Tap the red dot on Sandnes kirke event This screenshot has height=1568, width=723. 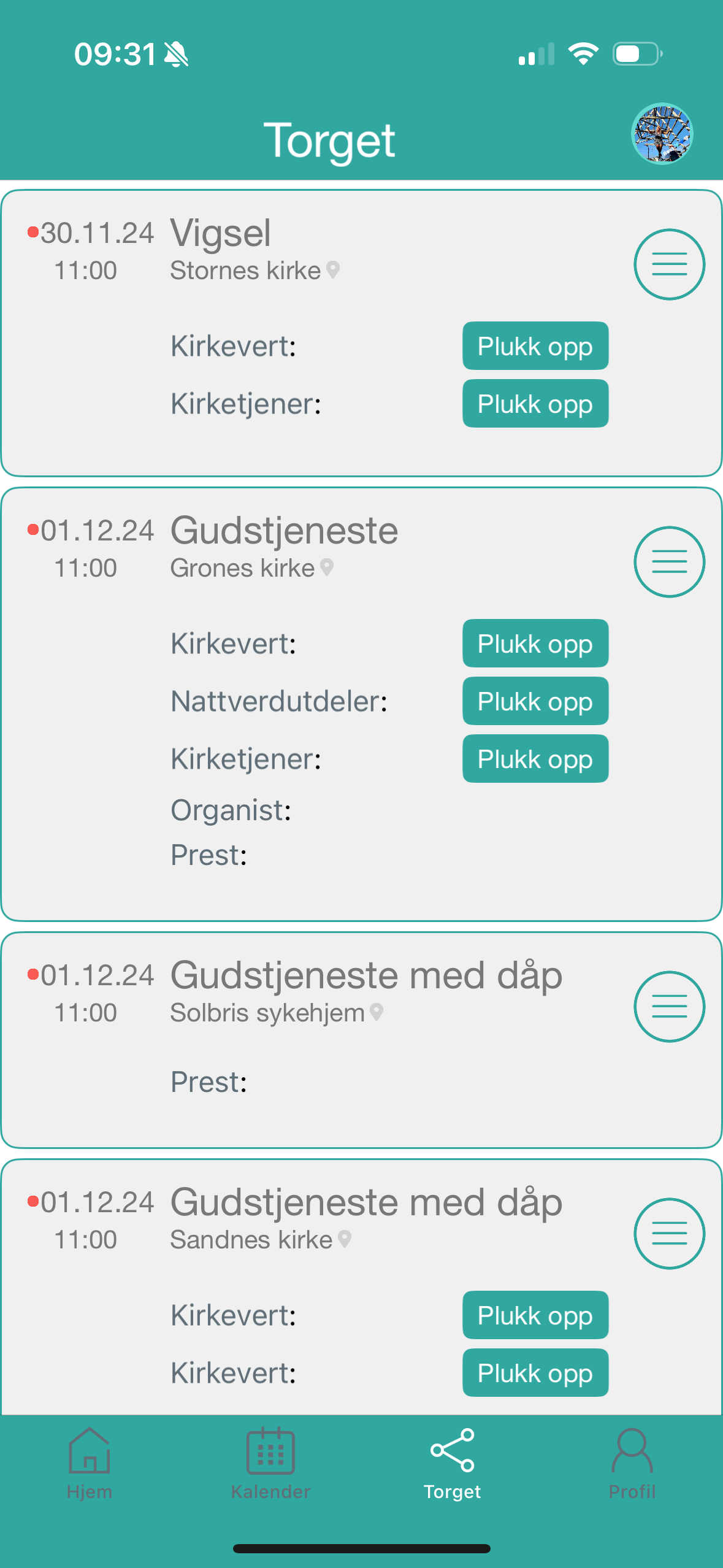click(34, 1201)
